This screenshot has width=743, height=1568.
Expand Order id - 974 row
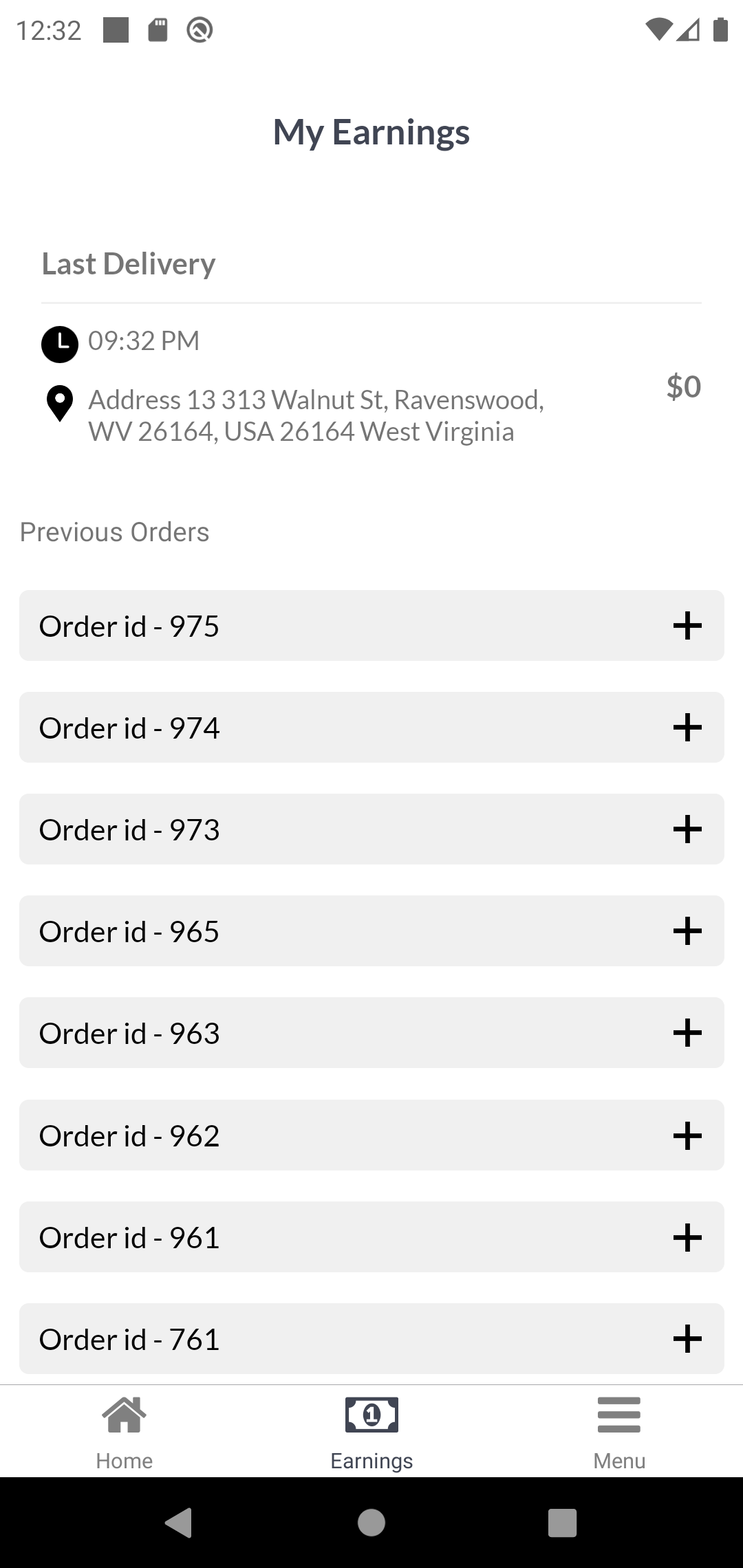tap(687, 728)
